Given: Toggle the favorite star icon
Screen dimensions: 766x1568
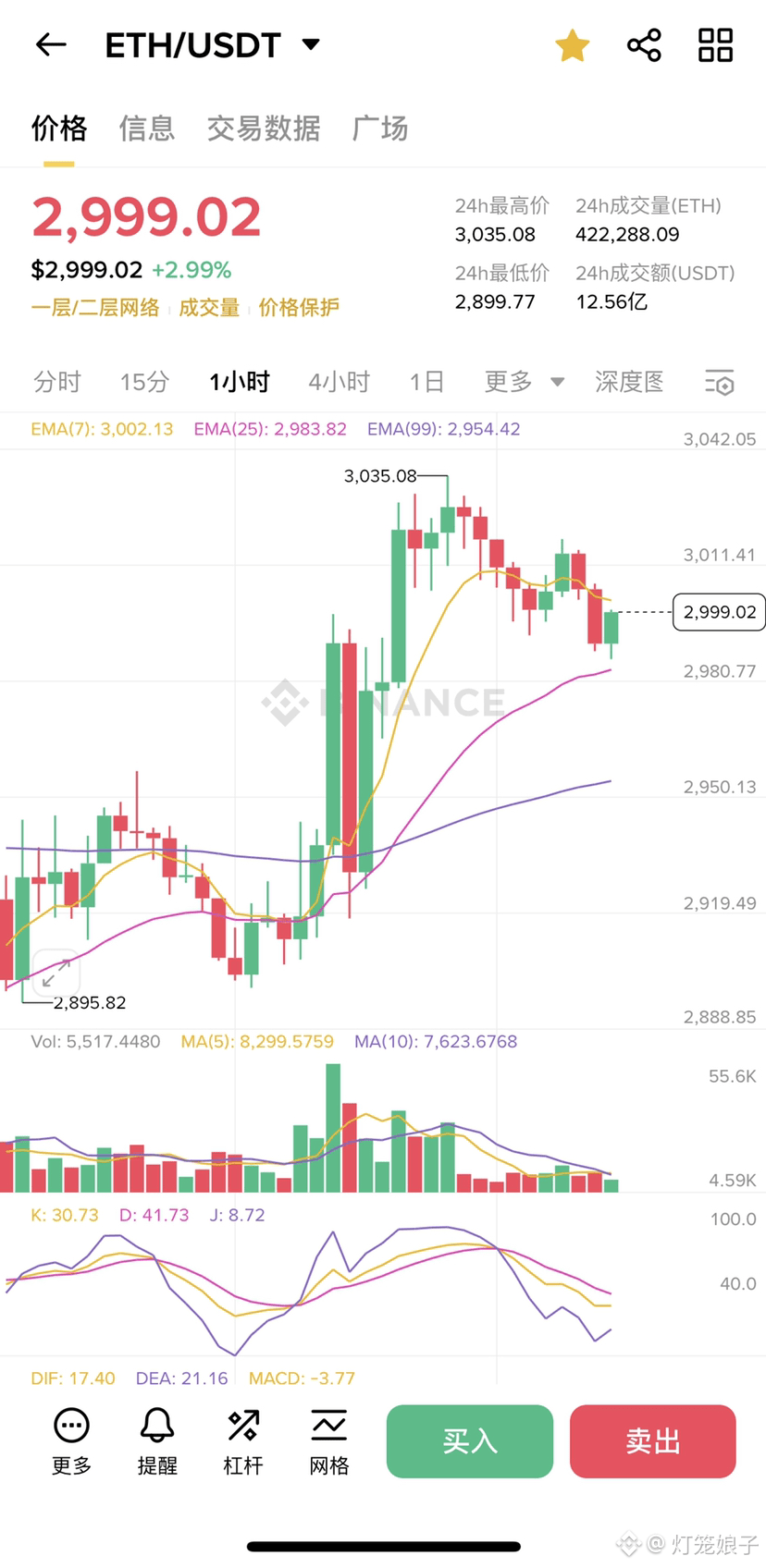Looking at the screenshot, I should [x=572, y=45].
